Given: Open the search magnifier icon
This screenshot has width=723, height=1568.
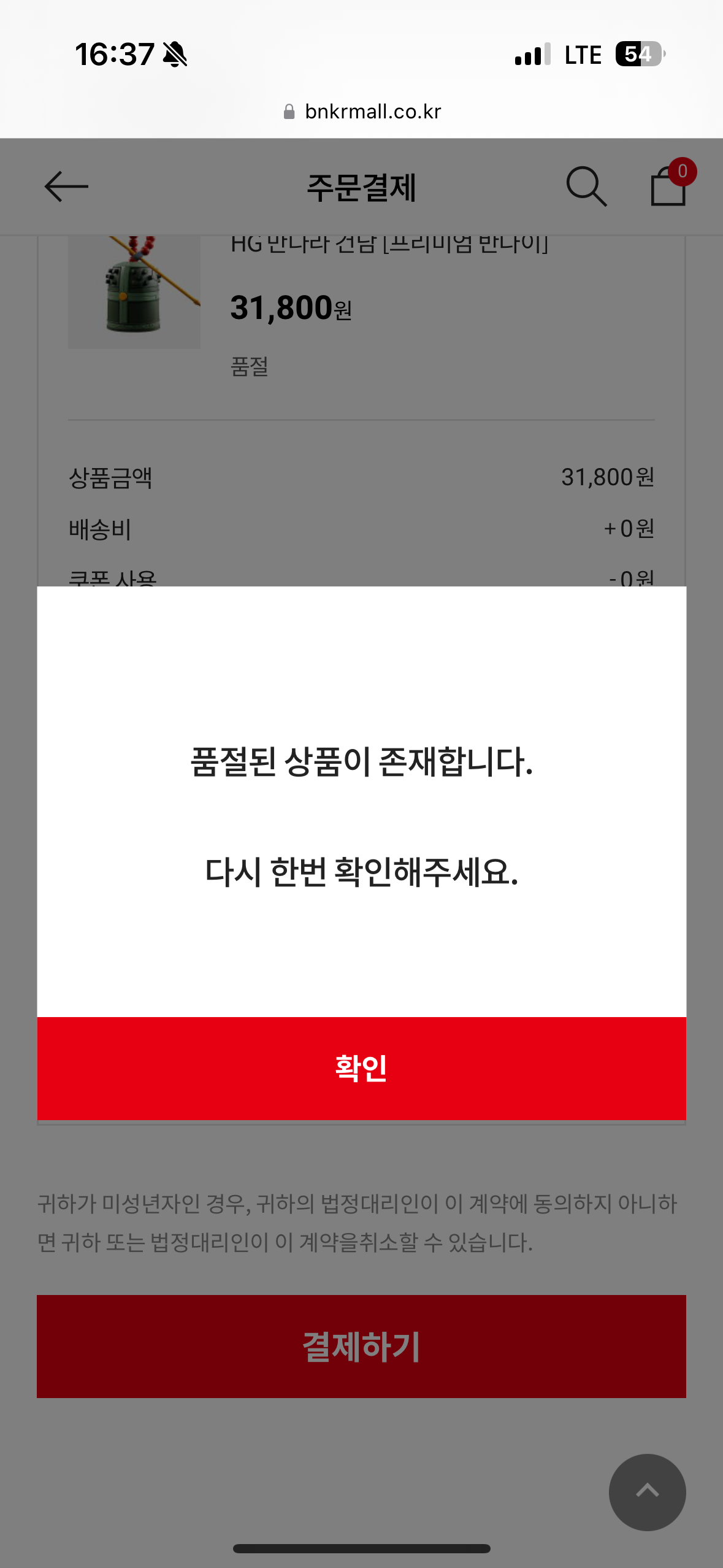Looking at the screenshot, I should 586,186.
